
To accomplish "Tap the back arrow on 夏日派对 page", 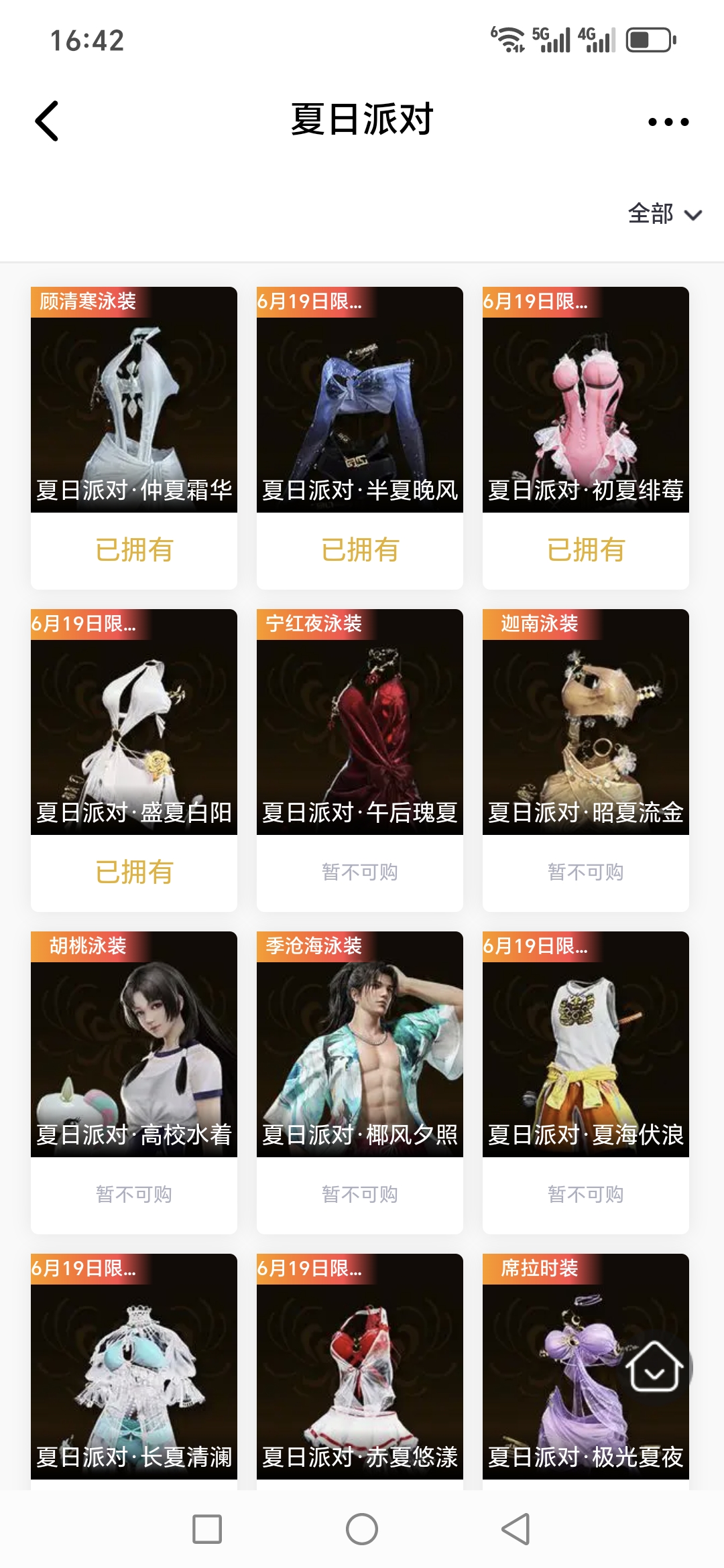I will pyautogui.click(x=46, y=122).
